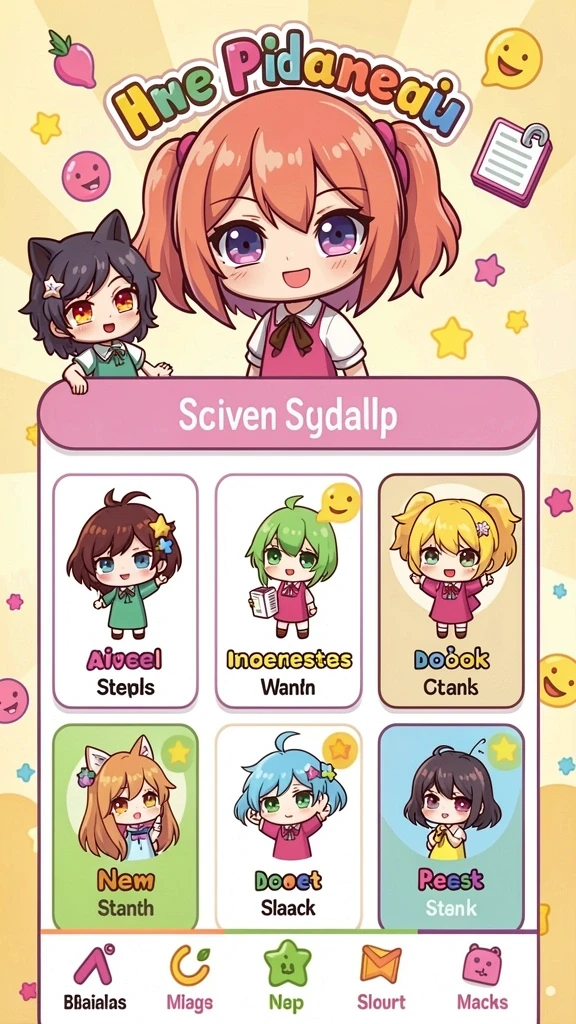Select the Aiveel Stepls character card

click(125, 592)
